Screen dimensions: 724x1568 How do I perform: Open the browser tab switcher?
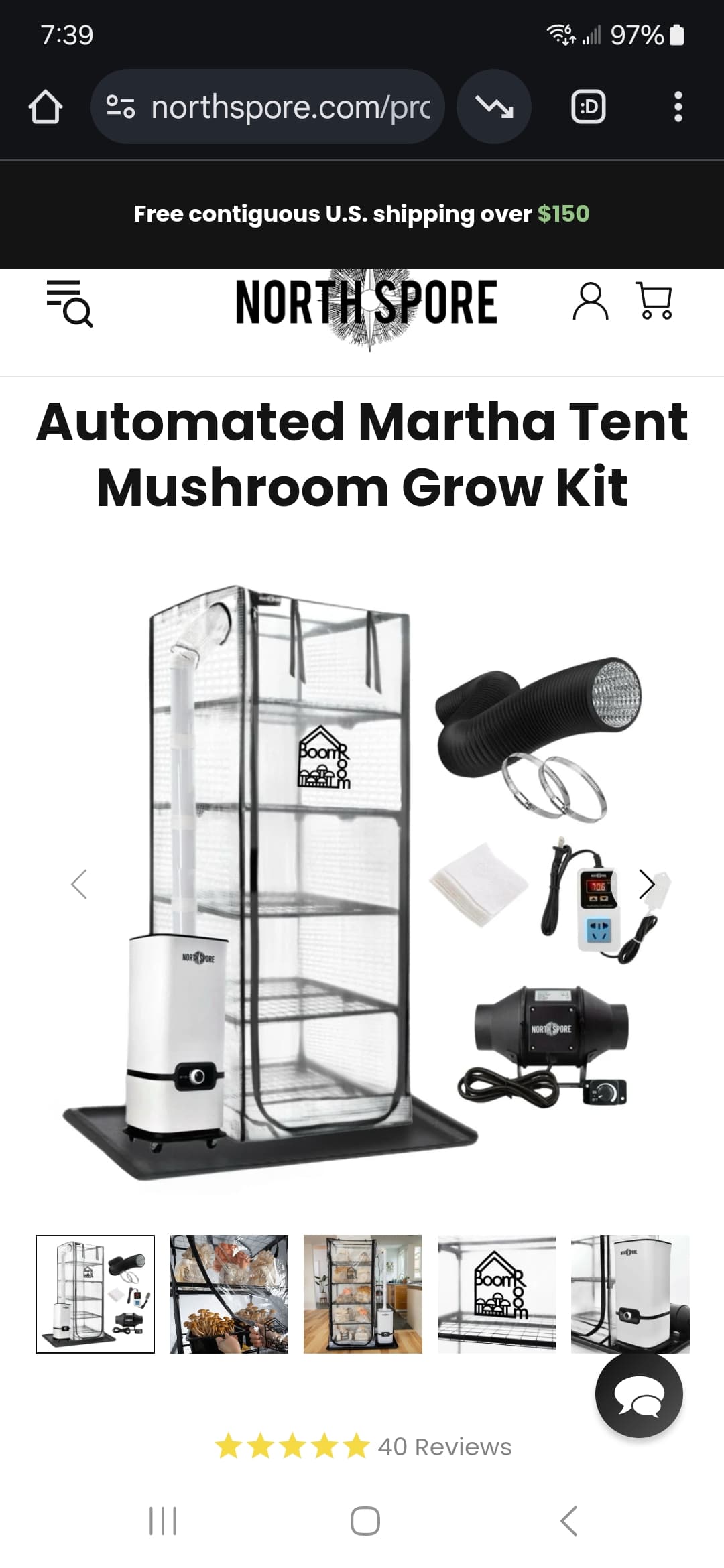589,107
